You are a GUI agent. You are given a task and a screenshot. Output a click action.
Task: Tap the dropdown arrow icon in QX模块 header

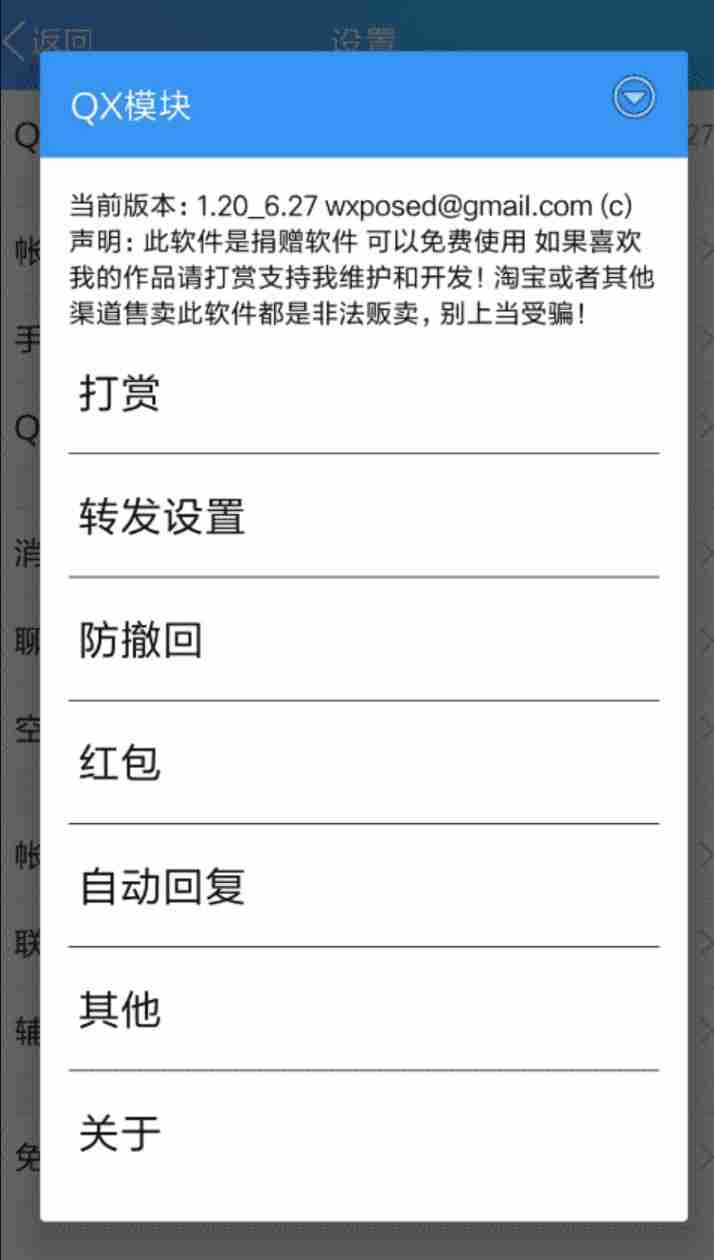634,98
